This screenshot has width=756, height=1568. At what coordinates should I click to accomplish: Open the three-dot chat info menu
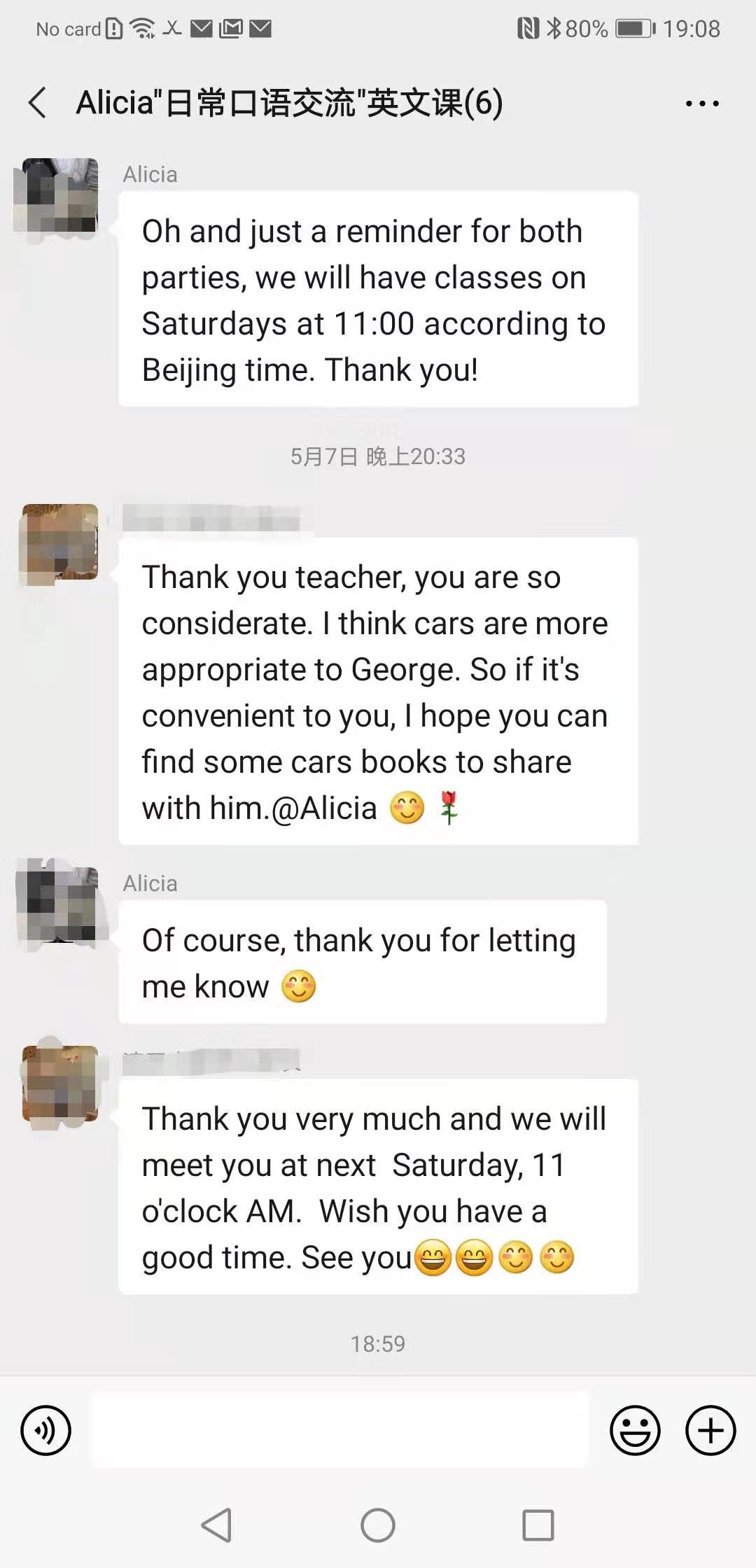701,104
